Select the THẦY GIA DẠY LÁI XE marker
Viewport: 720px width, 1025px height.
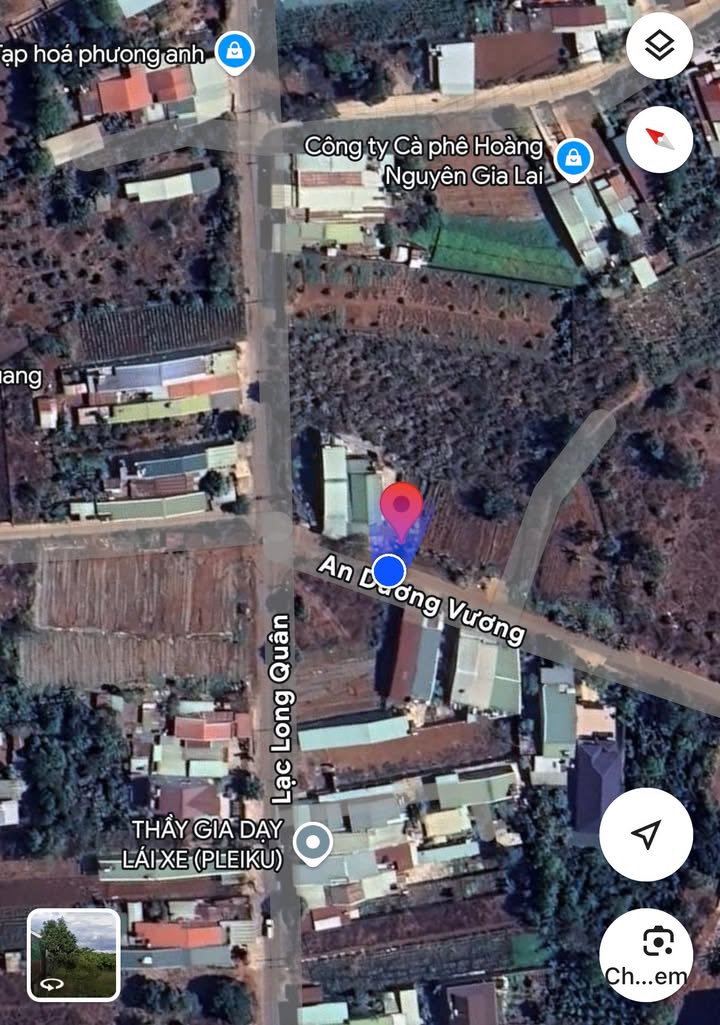click(313, 845)
